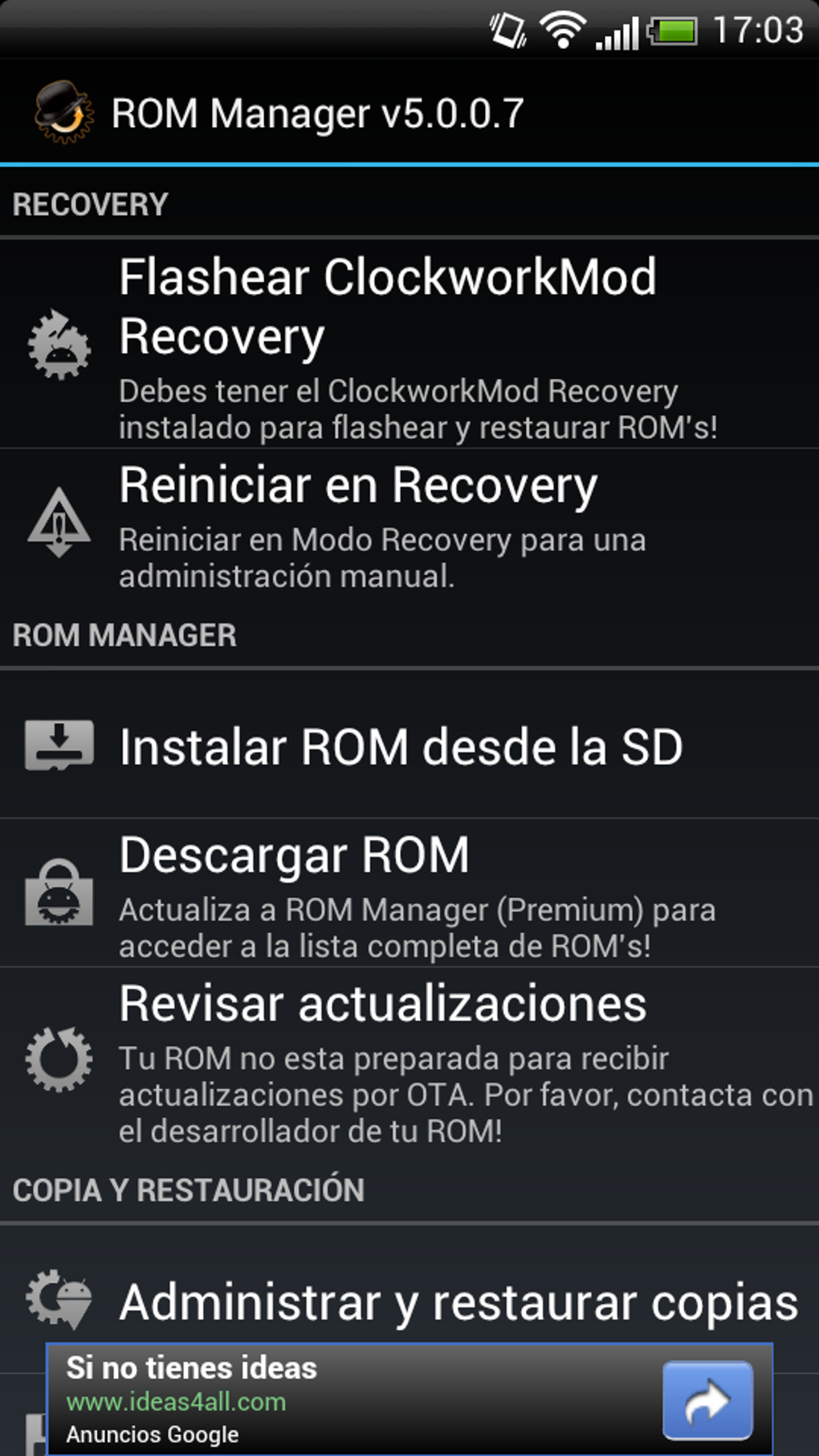
Task: Select Instalar ROM desde la SD
Action: click(400, 747)
